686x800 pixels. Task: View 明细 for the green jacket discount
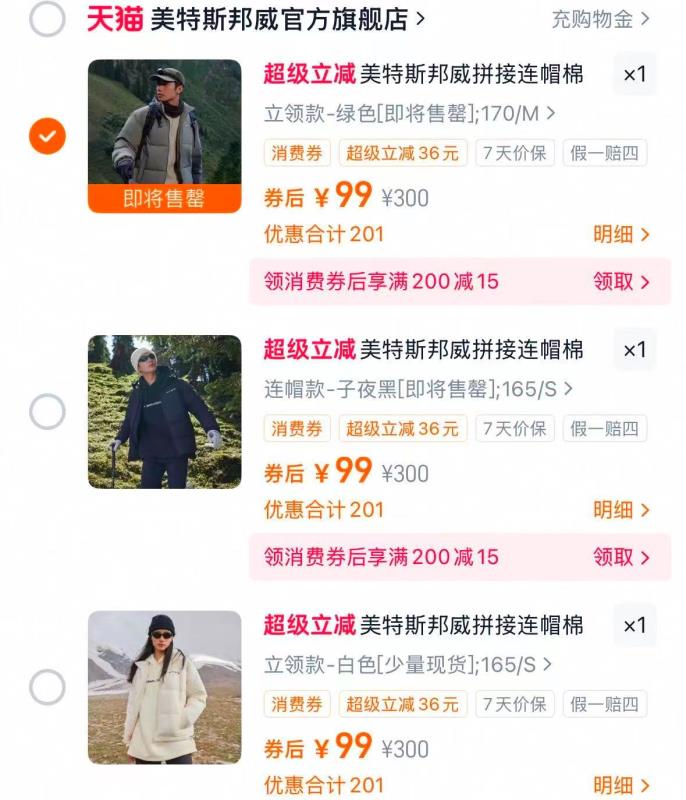[x=621, y=234]
